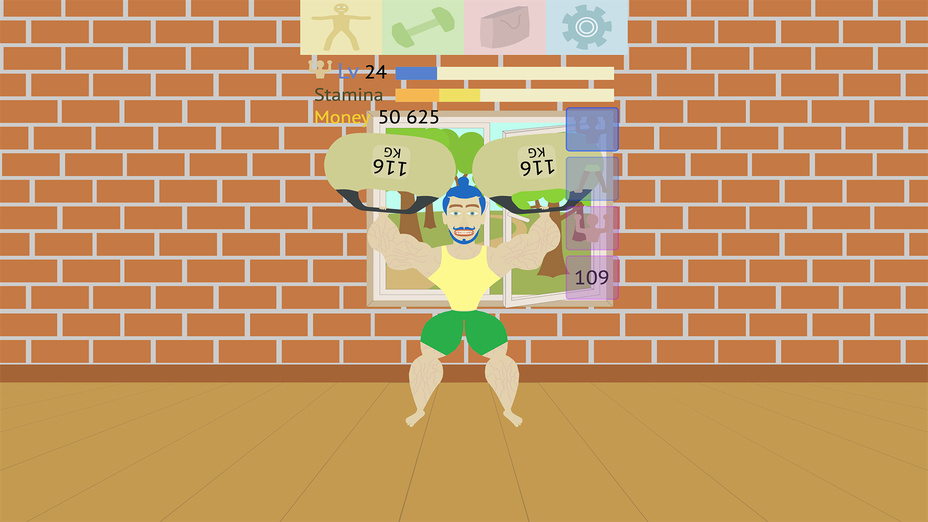Open the character body tab

click(341, 27)
